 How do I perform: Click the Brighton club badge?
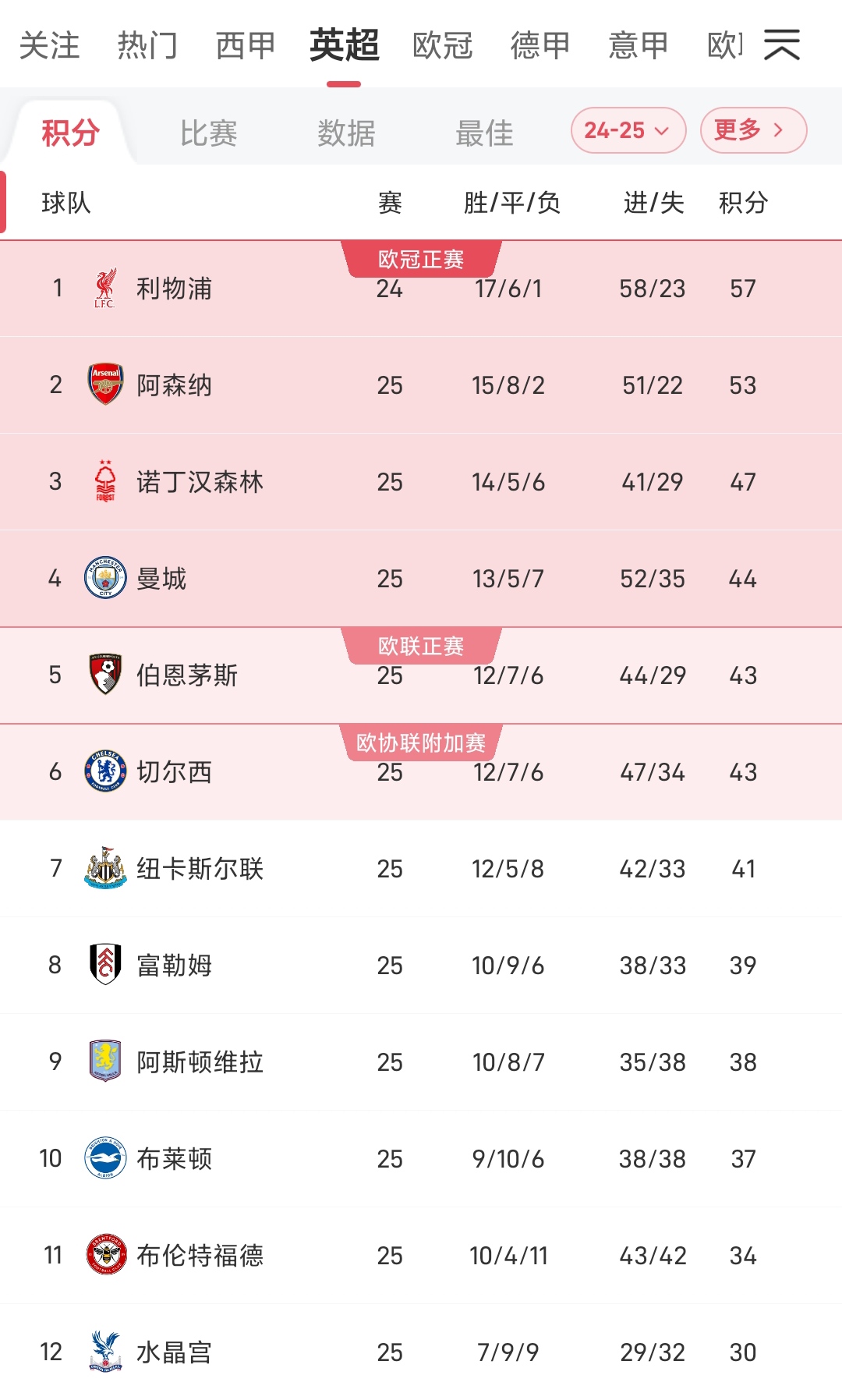[107, 1158]
